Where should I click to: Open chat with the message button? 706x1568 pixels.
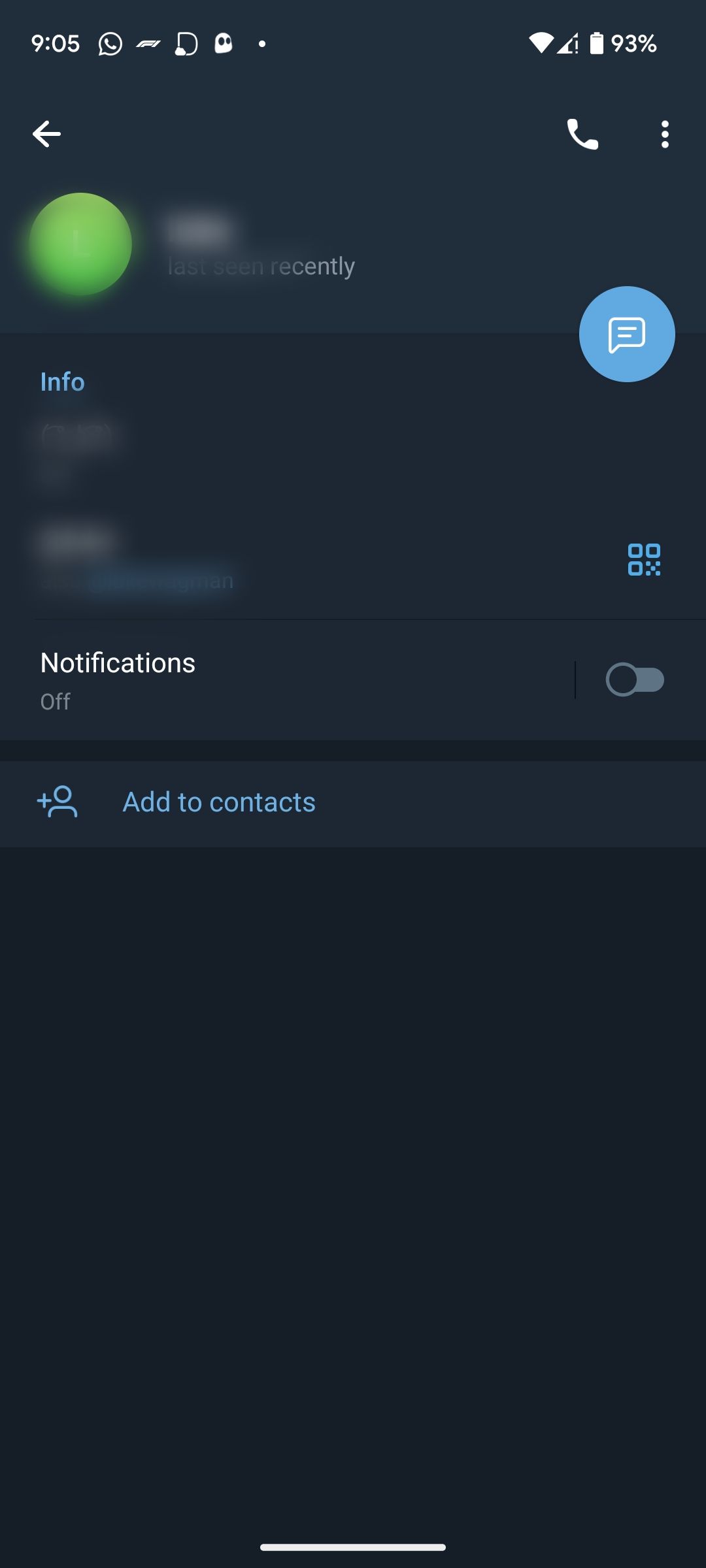point(626,334)
